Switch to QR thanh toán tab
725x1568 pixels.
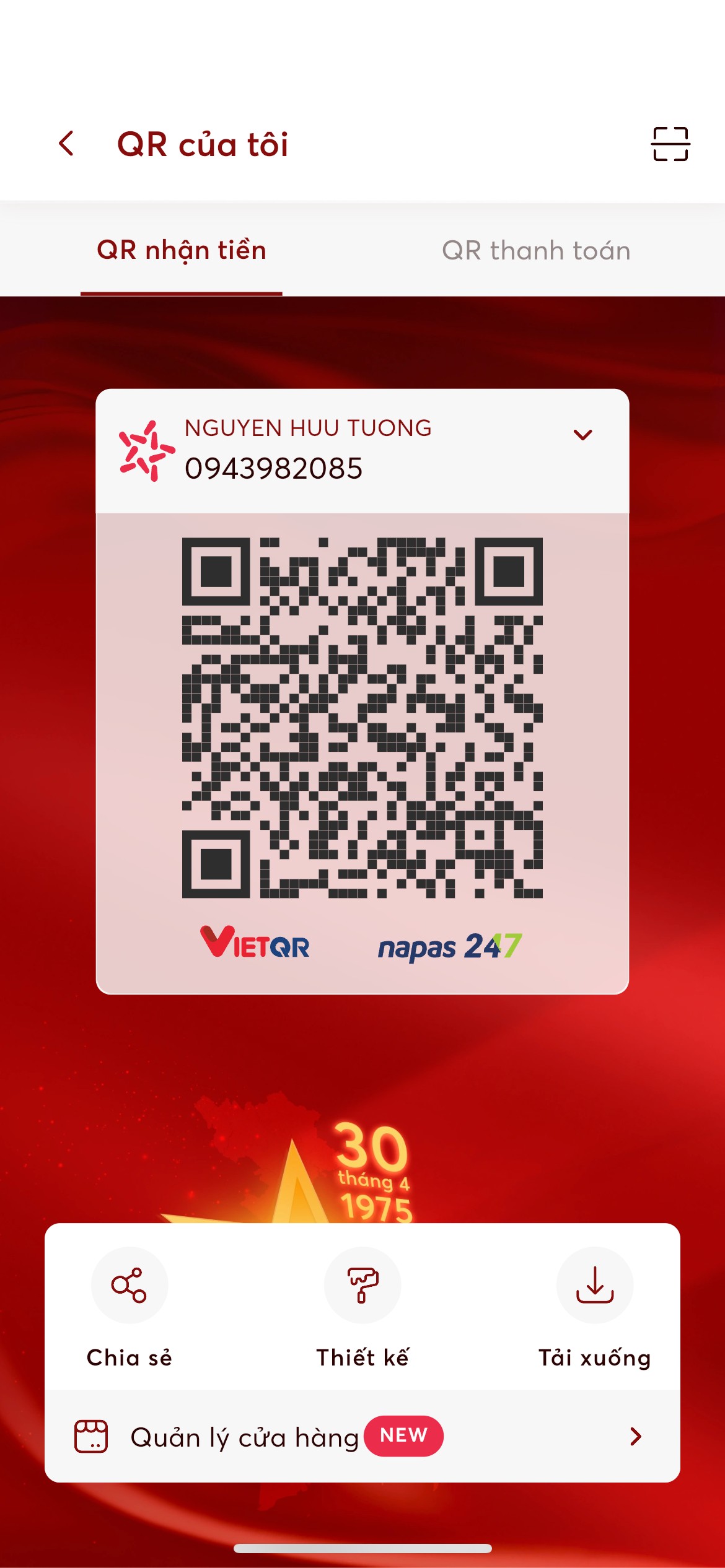coord(535,250)
